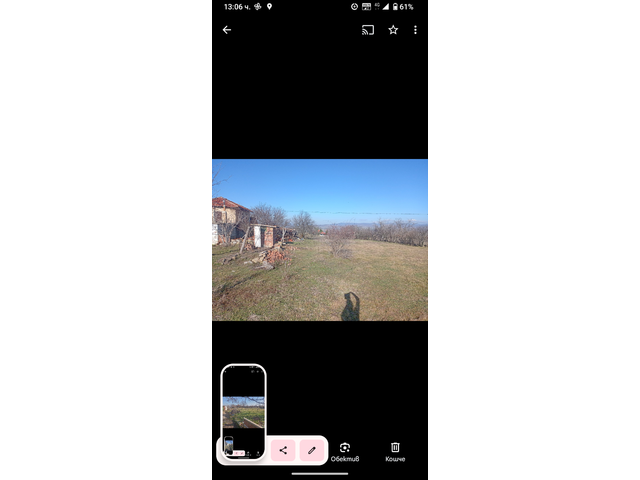
Task: Mark the photo as favorite with the star
Action: pos(393,30)
